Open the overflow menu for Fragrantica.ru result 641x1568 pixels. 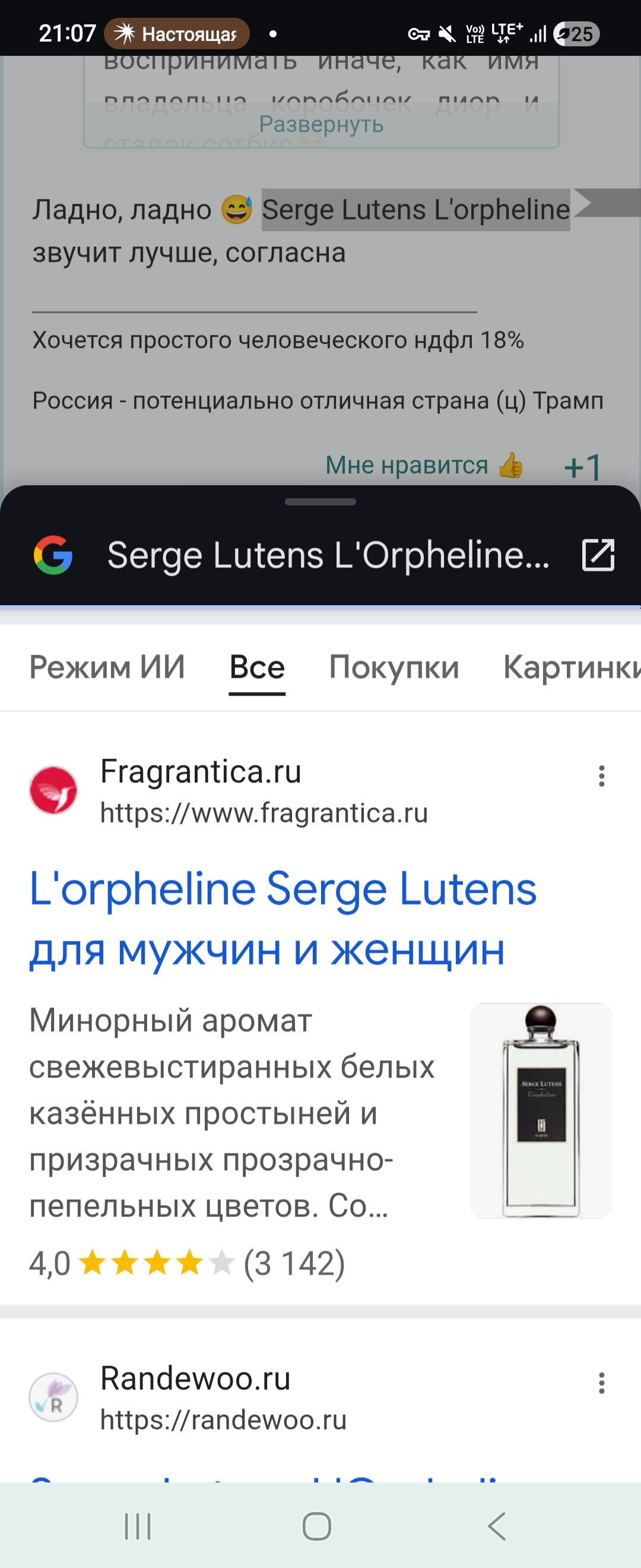pos(601,776)
